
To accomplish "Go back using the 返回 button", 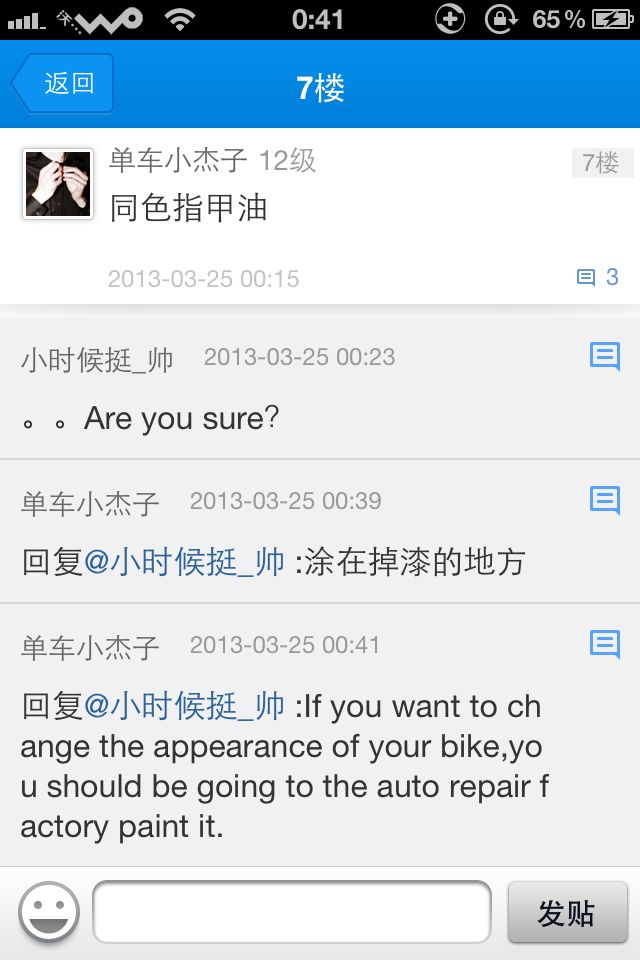I will [x=64, y=83].
